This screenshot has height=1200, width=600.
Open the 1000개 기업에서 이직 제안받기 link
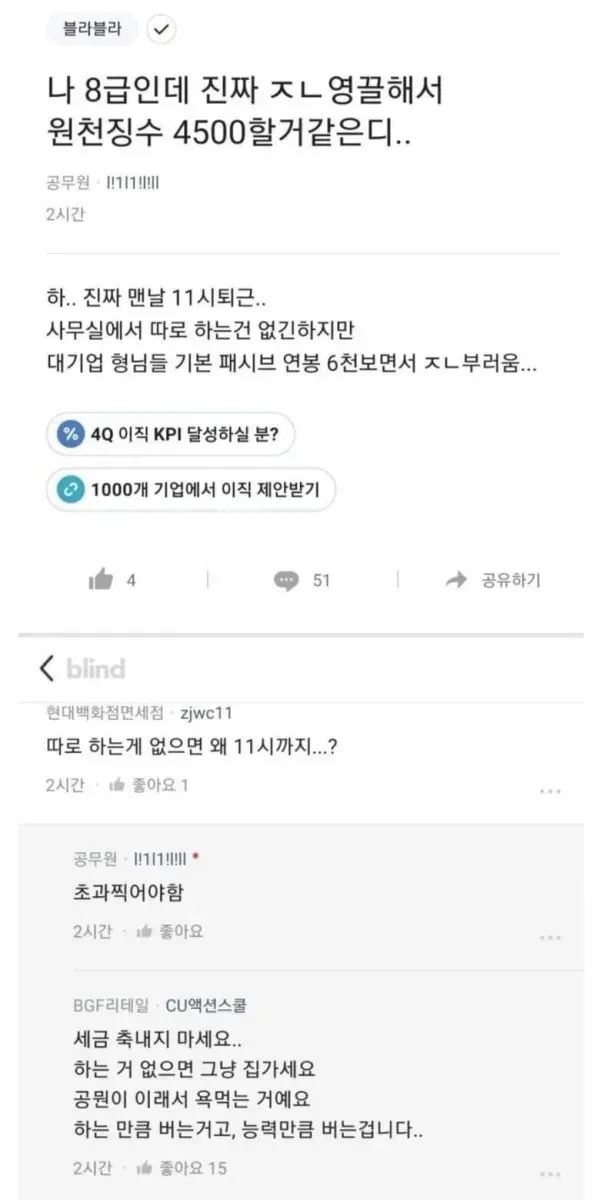(x=190, y=490)
